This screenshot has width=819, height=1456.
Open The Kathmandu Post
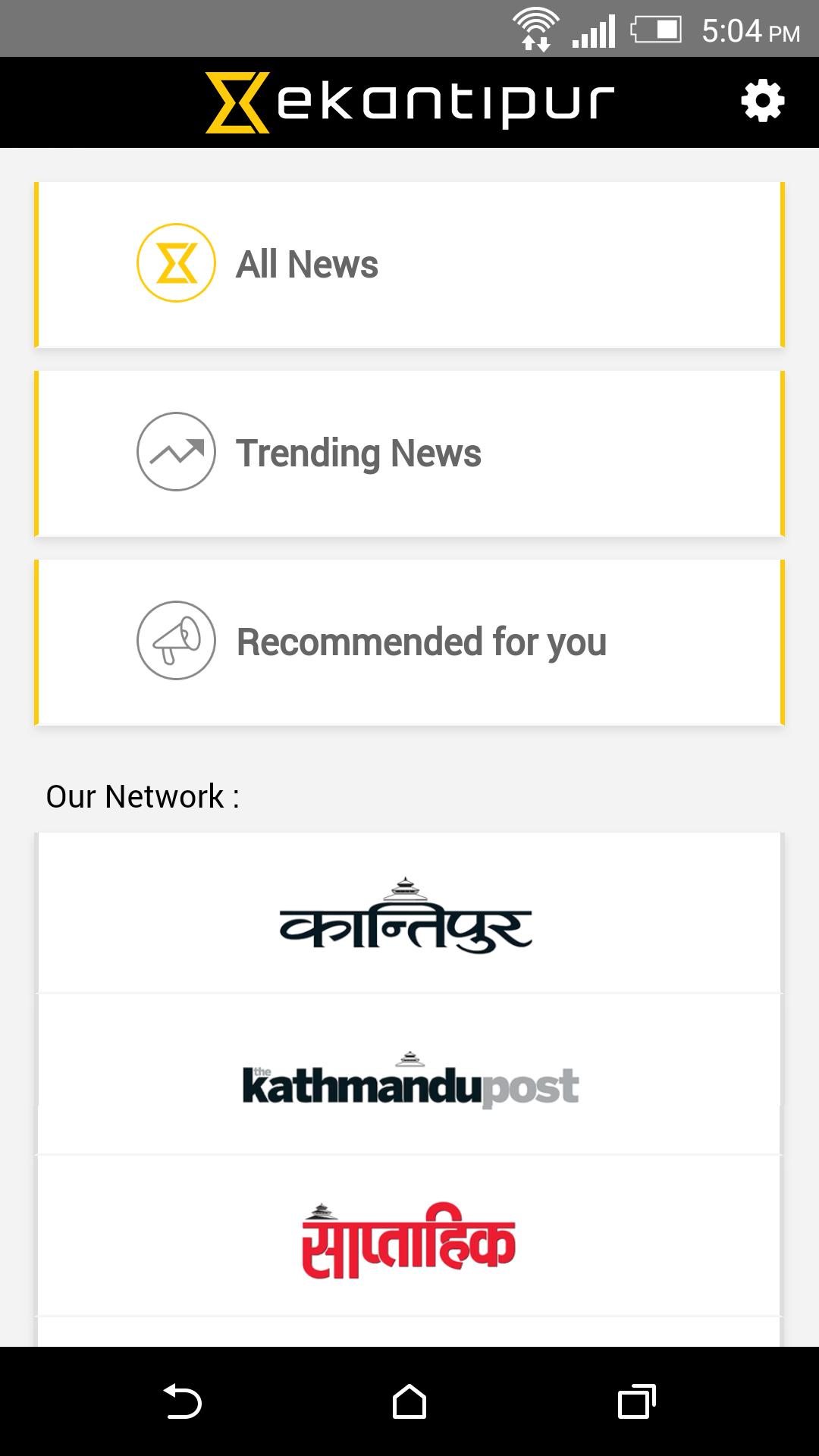coord(409,1078)
